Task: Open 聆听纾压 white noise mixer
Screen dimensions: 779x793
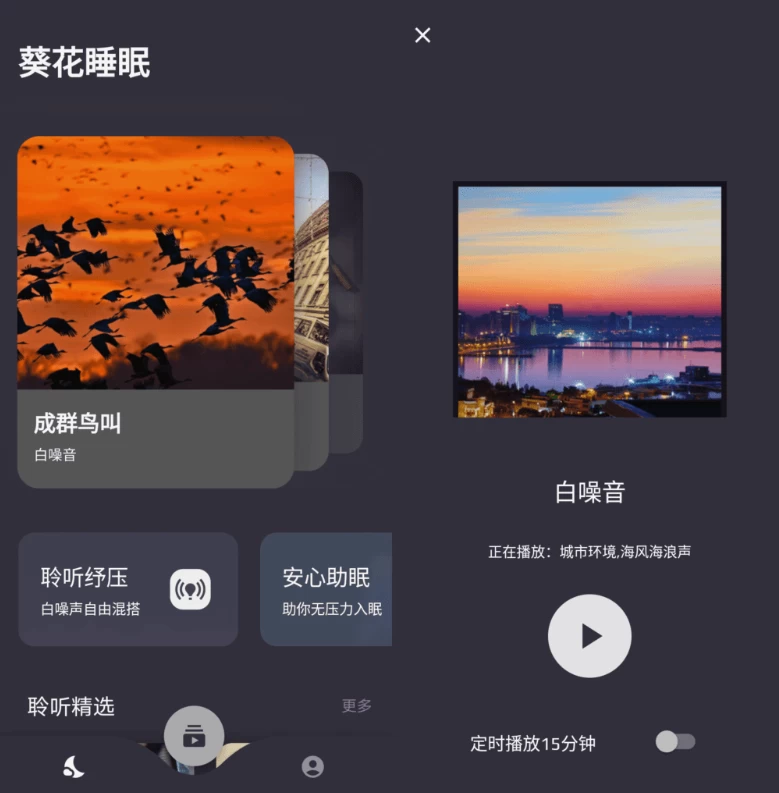Action: (128, 589)
